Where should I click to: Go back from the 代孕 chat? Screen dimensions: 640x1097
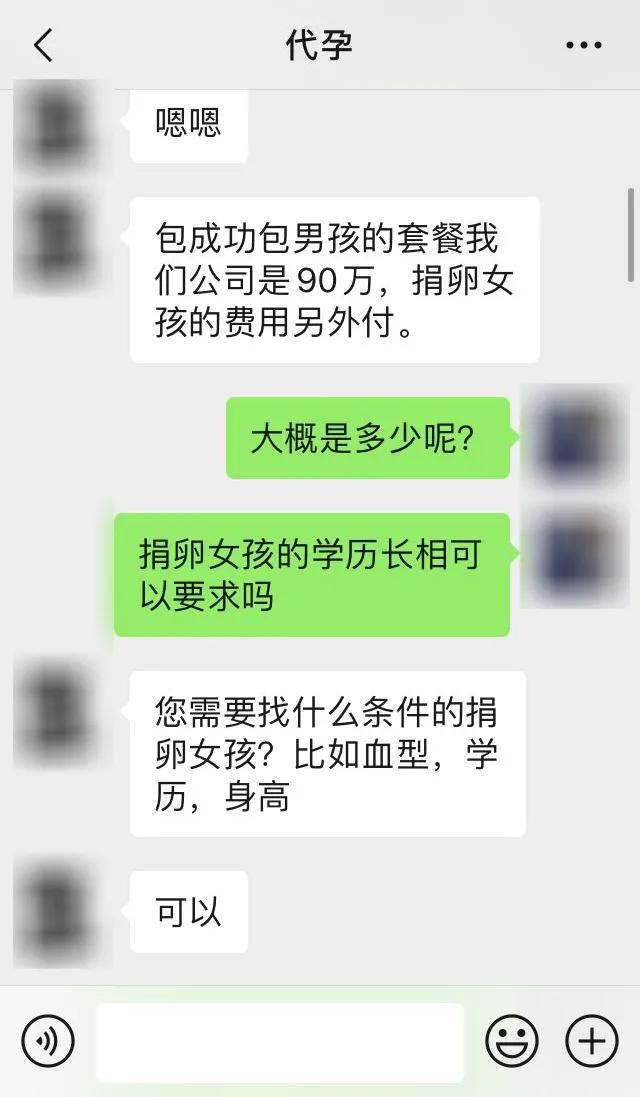pyautogui.click(x=43, y=46)
